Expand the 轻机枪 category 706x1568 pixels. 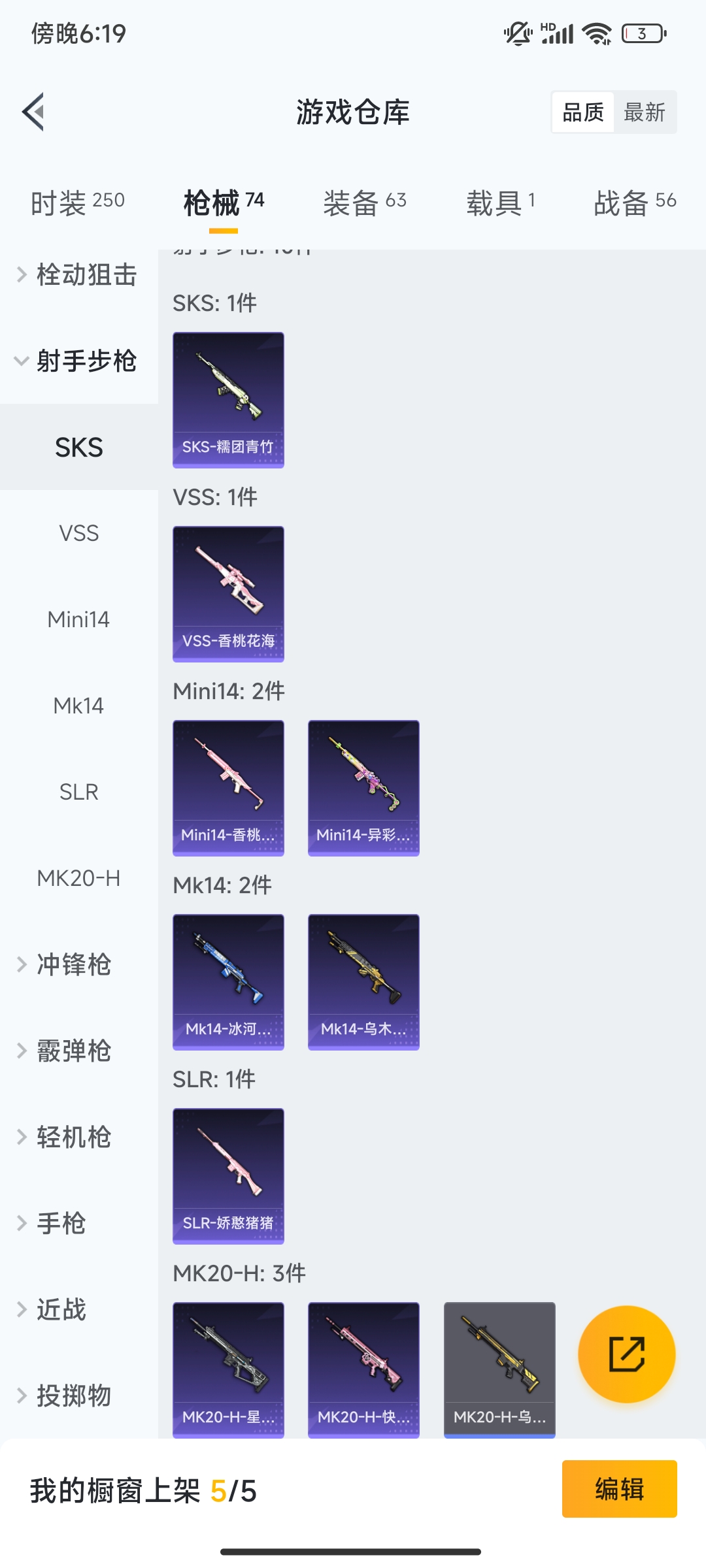pyautogui.click(x=73, y=1137)
